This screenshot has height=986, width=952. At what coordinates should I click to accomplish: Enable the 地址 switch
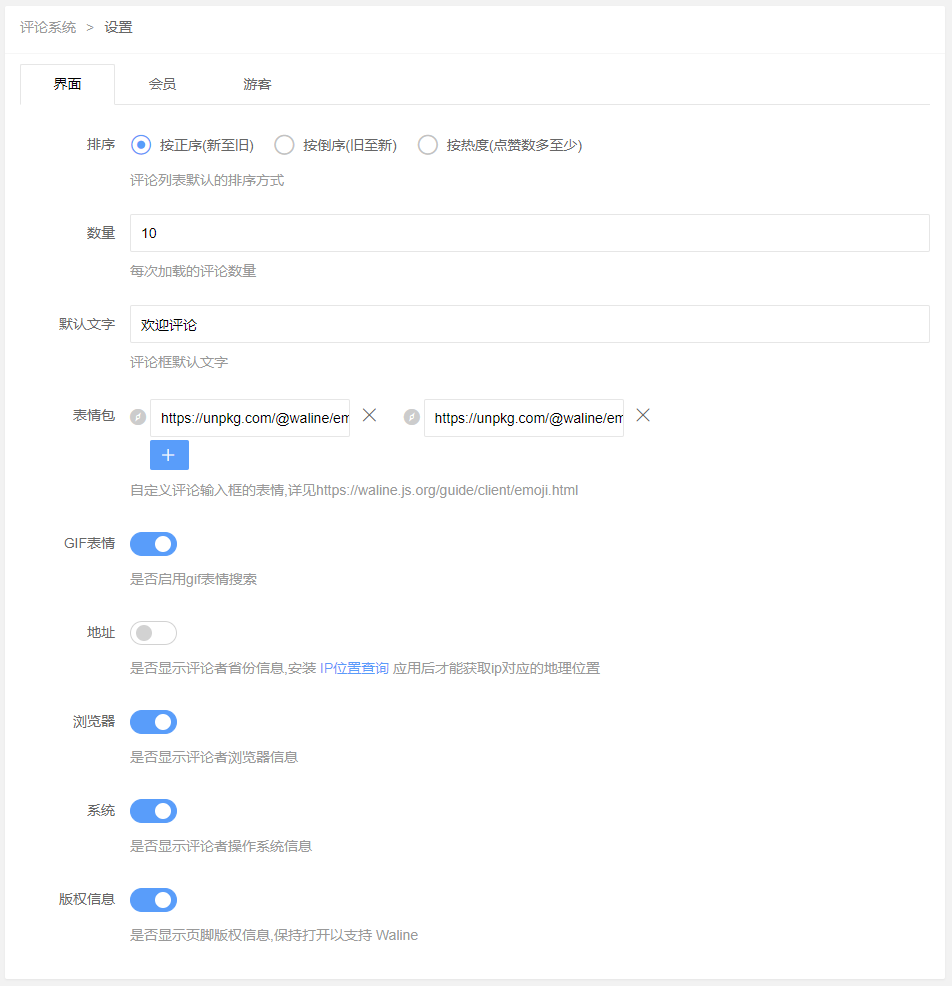click(x=153, y=633)
